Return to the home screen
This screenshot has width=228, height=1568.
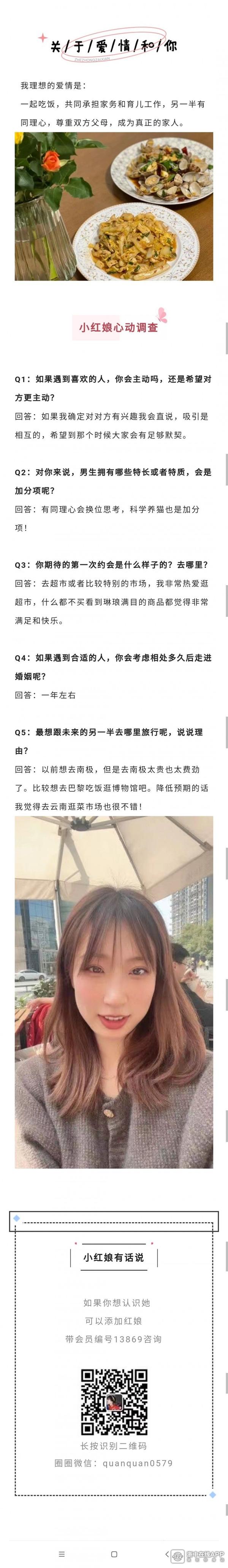114,1554
